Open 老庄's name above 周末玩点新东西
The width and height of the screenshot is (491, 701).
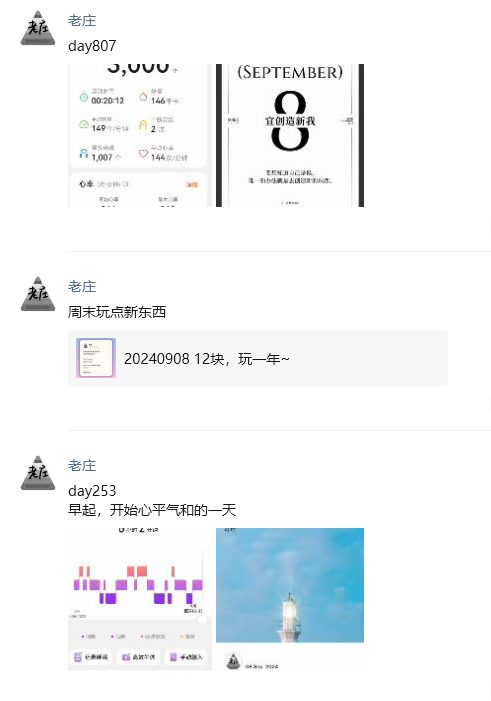(x=82, y=287)
